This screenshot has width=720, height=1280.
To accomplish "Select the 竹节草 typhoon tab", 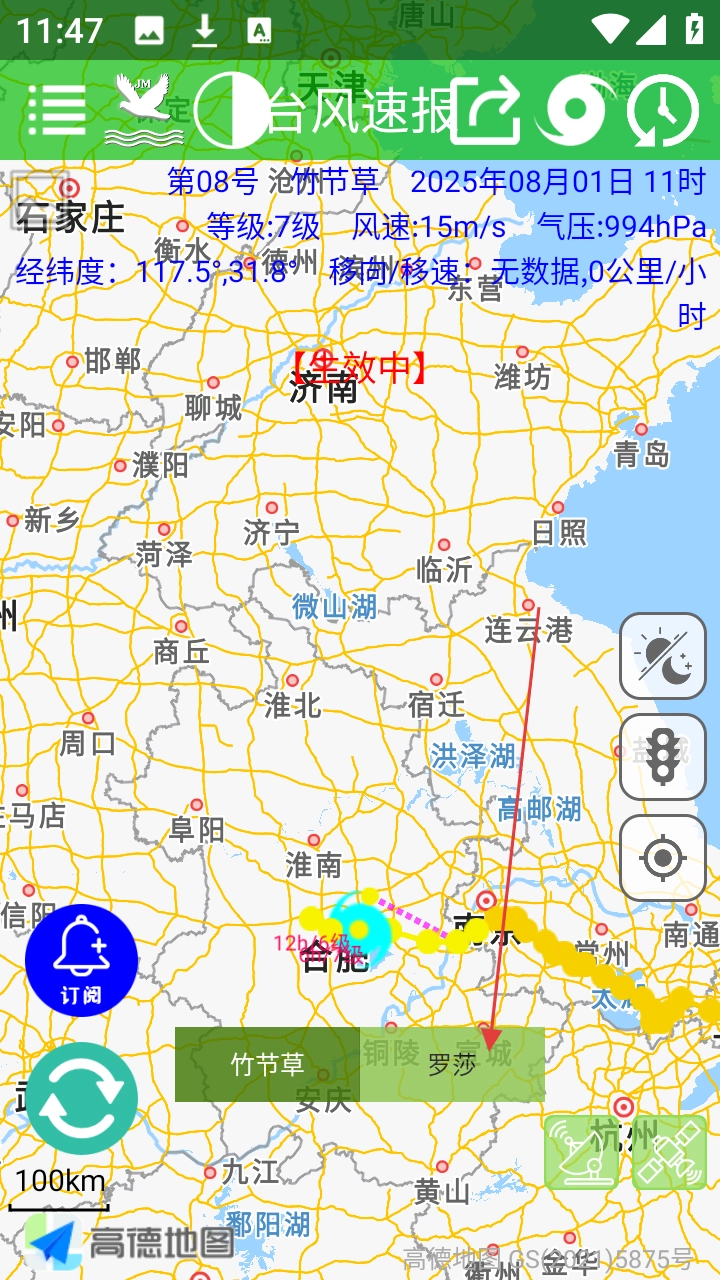I will pos(267,1065).
